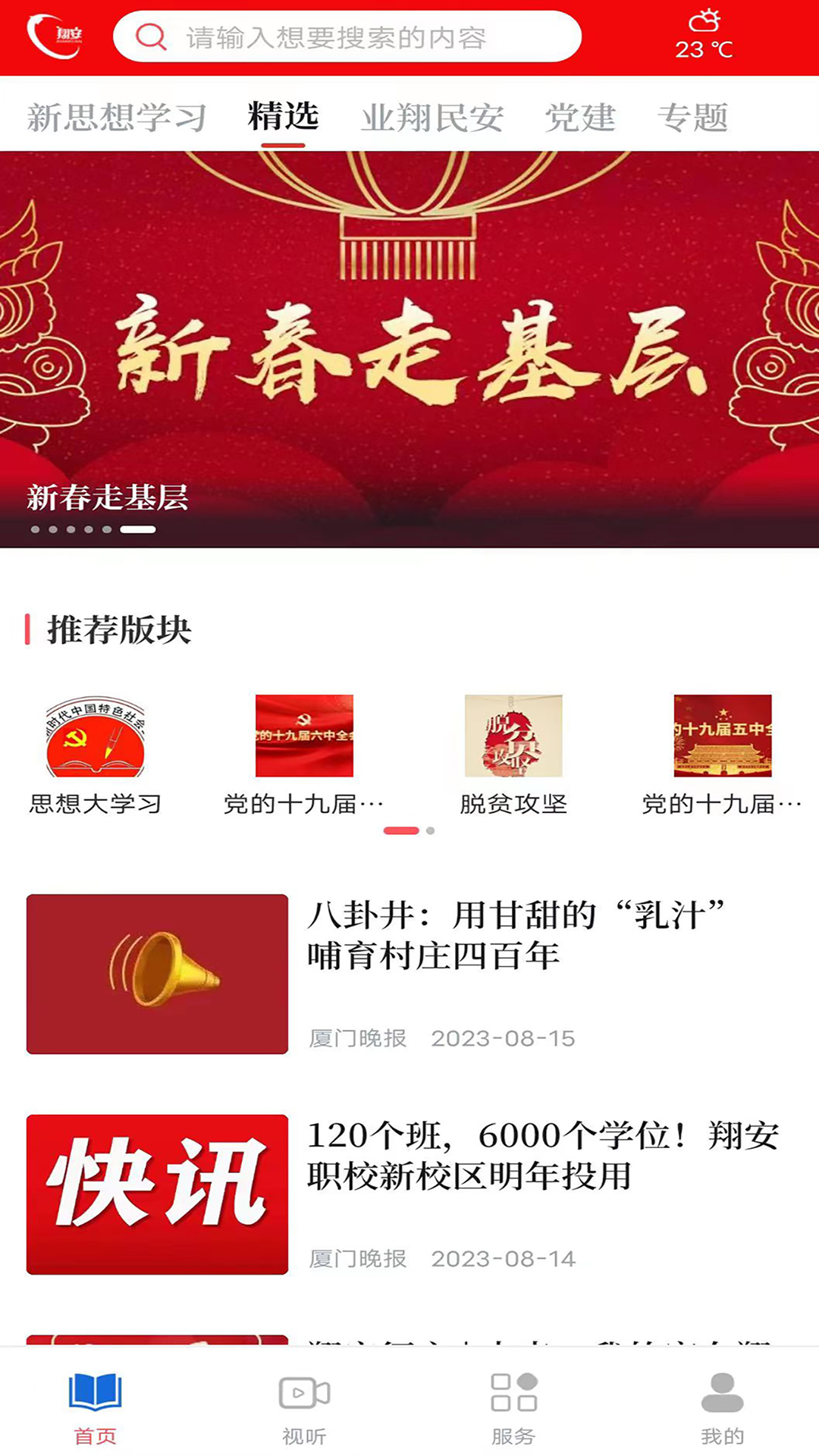Screen dimensions: 819x1456
Task: Open the 思想大学习 section
Action: [96, 753]
